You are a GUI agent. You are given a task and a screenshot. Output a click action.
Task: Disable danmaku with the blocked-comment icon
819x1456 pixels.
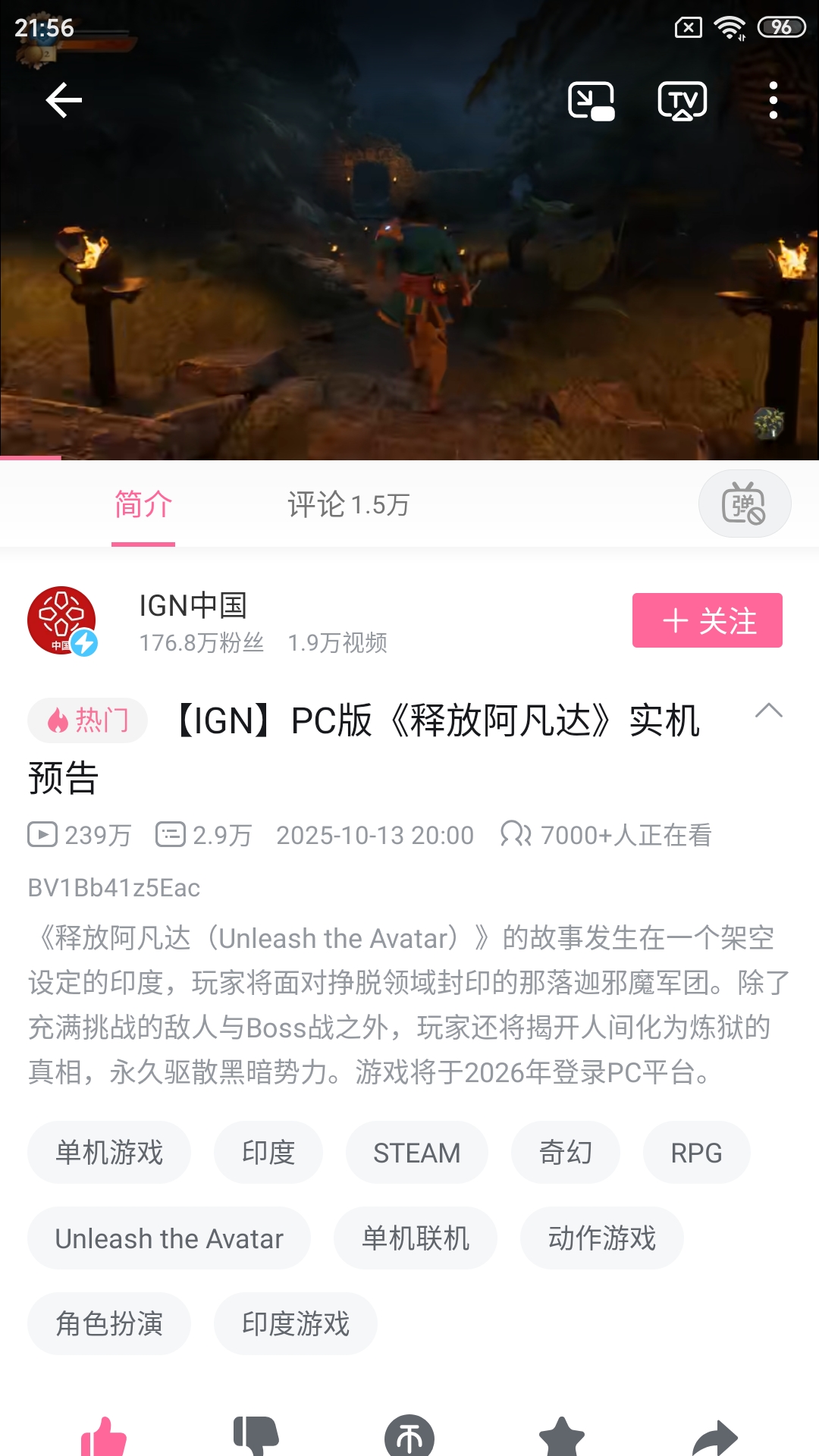[745, 503]
